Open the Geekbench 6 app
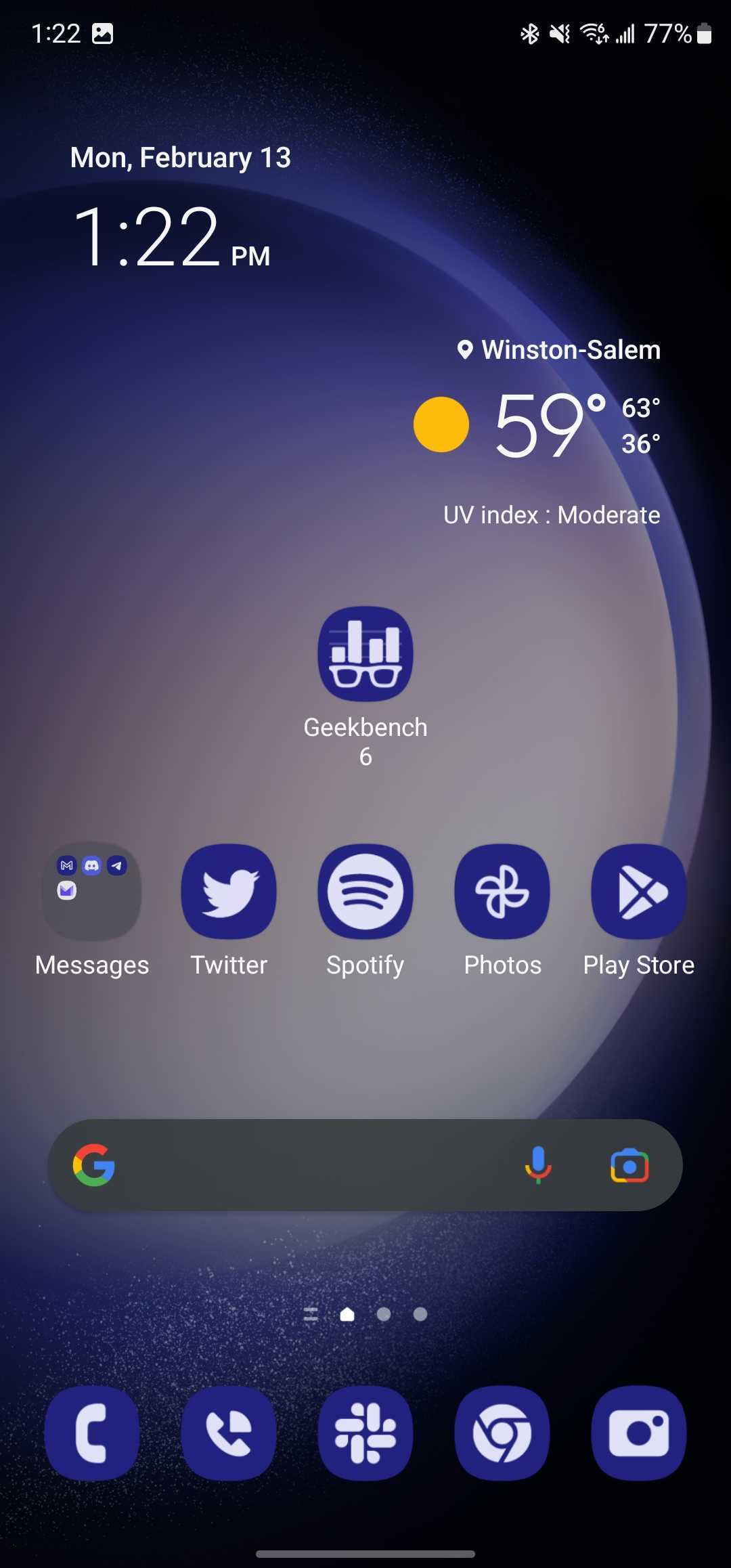This screenshot has height=1568, width=731. click(365, 654)
